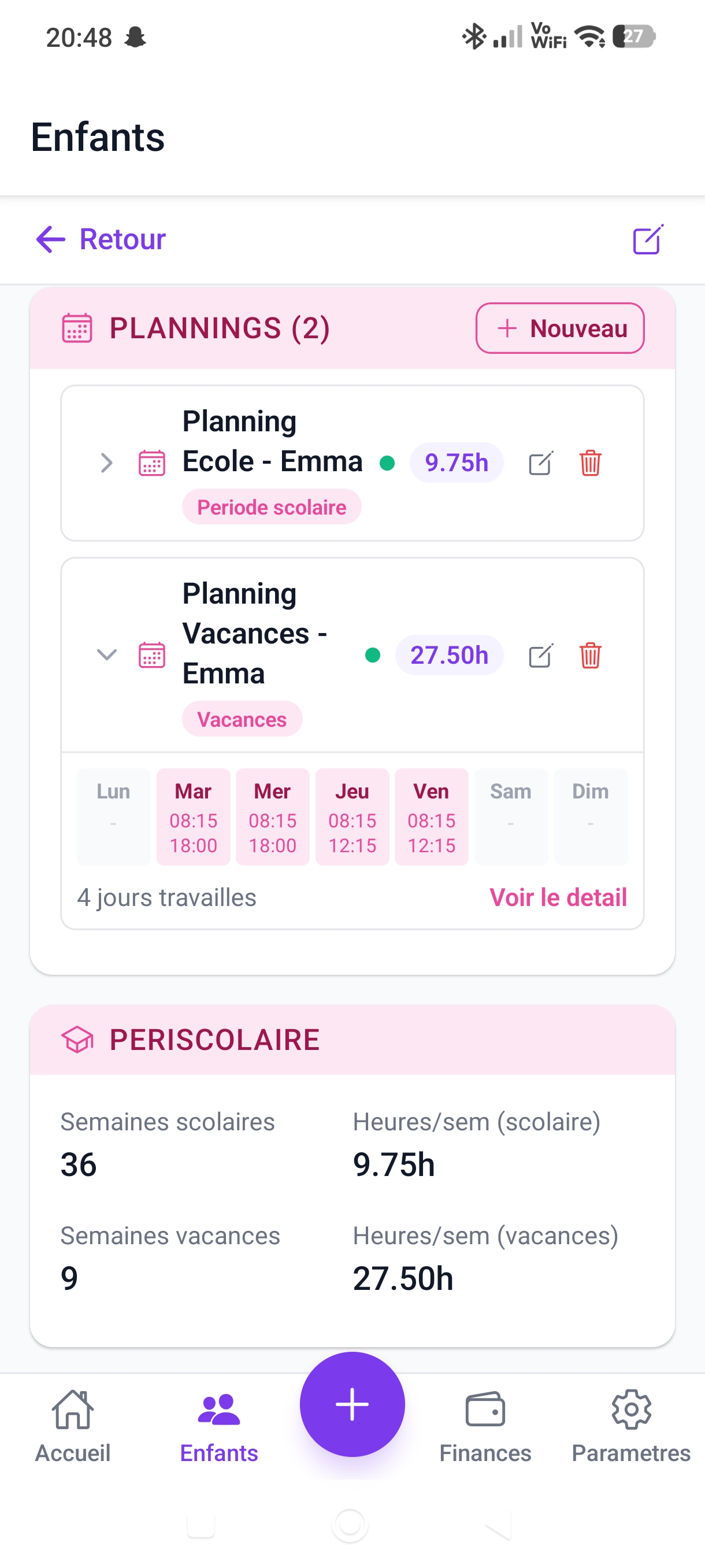Create a planning with Nouveau button

(560, 328)
